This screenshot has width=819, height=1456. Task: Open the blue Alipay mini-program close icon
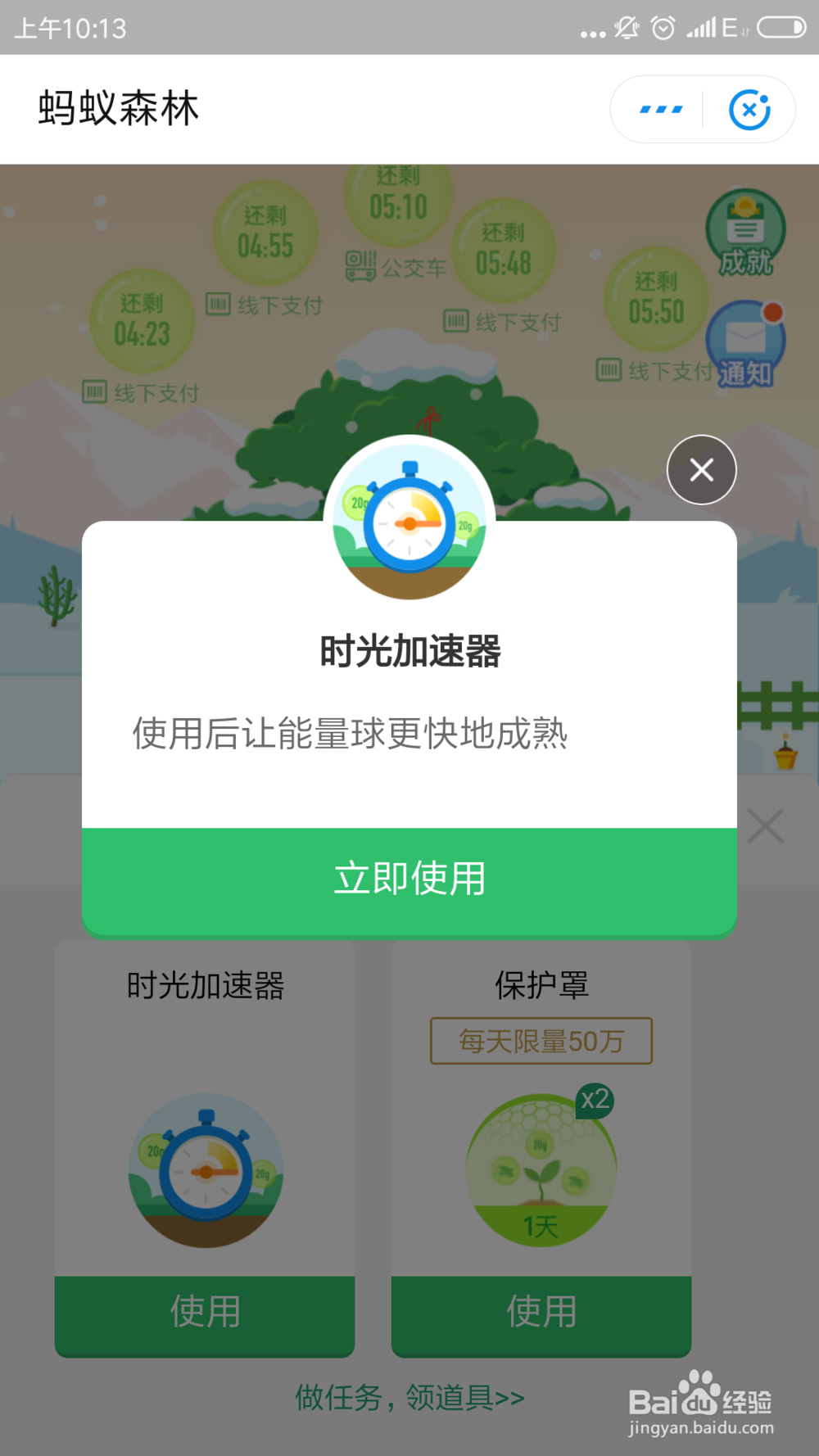[x=750, y=108]
